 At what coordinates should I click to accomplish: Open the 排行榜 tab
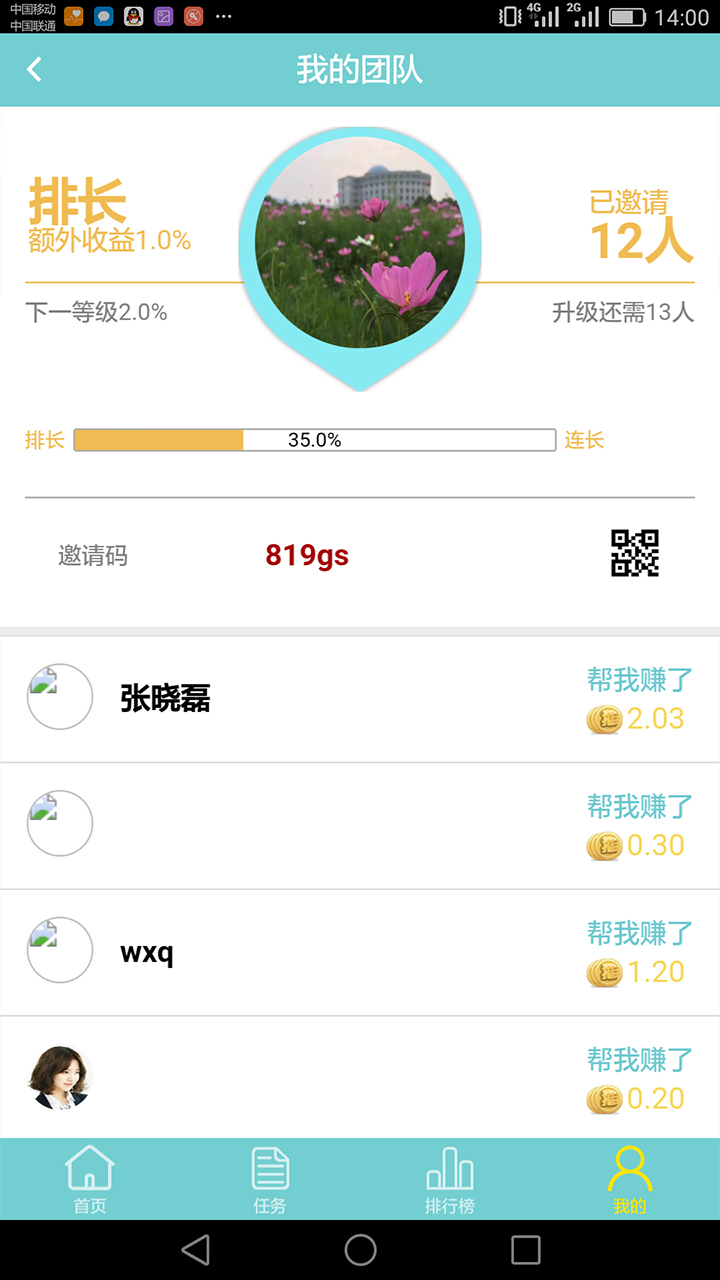point(450,1180)
